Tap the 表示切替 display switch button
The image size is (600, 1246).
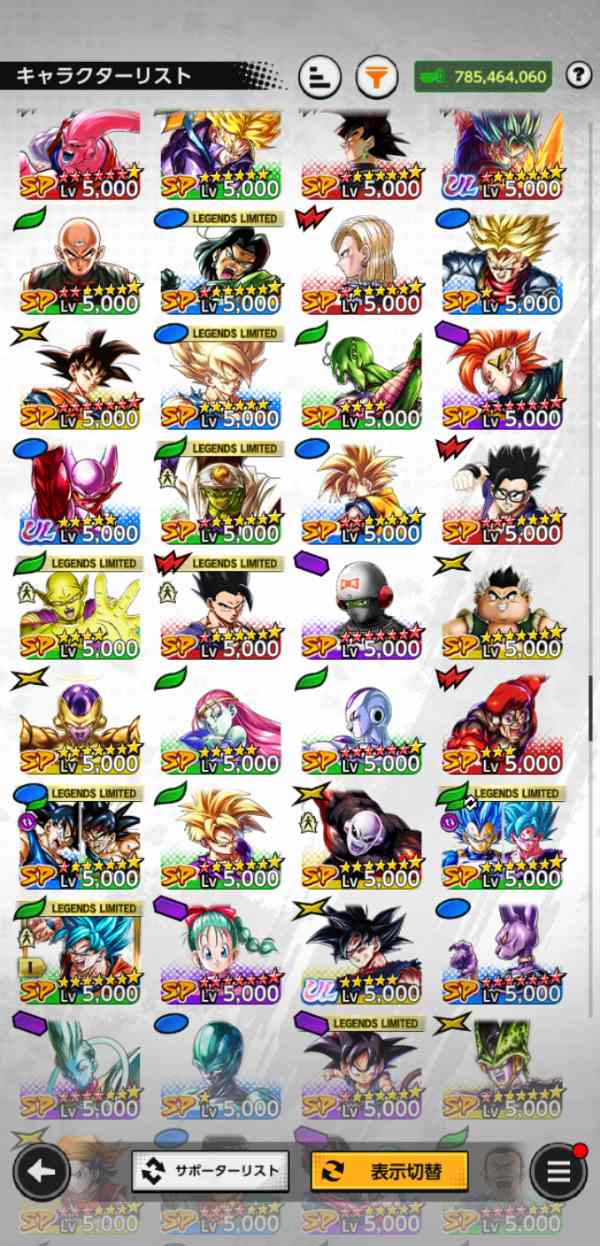(390, 1170)
